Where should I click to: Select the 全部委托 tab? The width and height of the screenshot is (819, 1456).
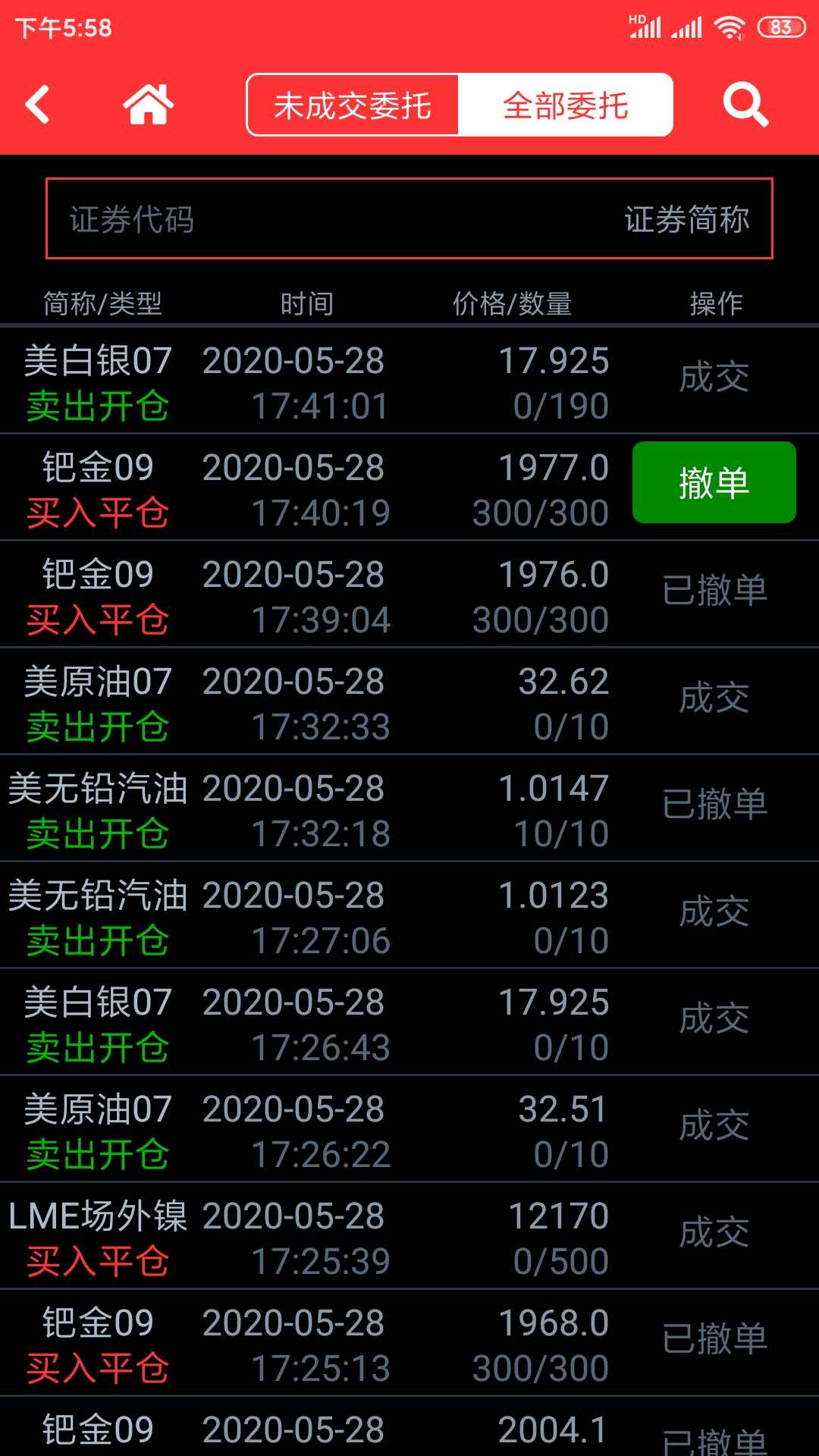[x=566, y=105]
